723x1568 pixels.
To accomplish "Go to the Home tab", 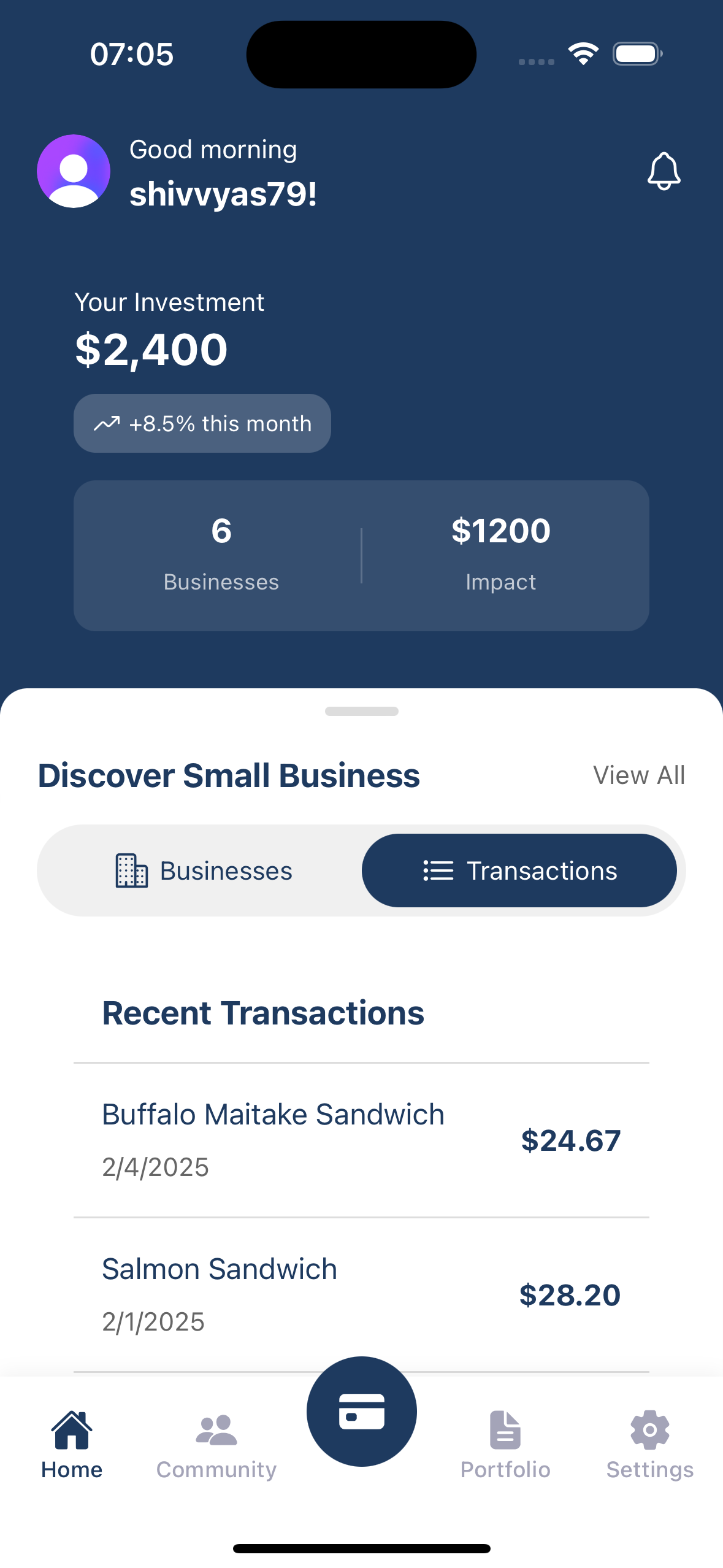I will [x=72, y=1445].
